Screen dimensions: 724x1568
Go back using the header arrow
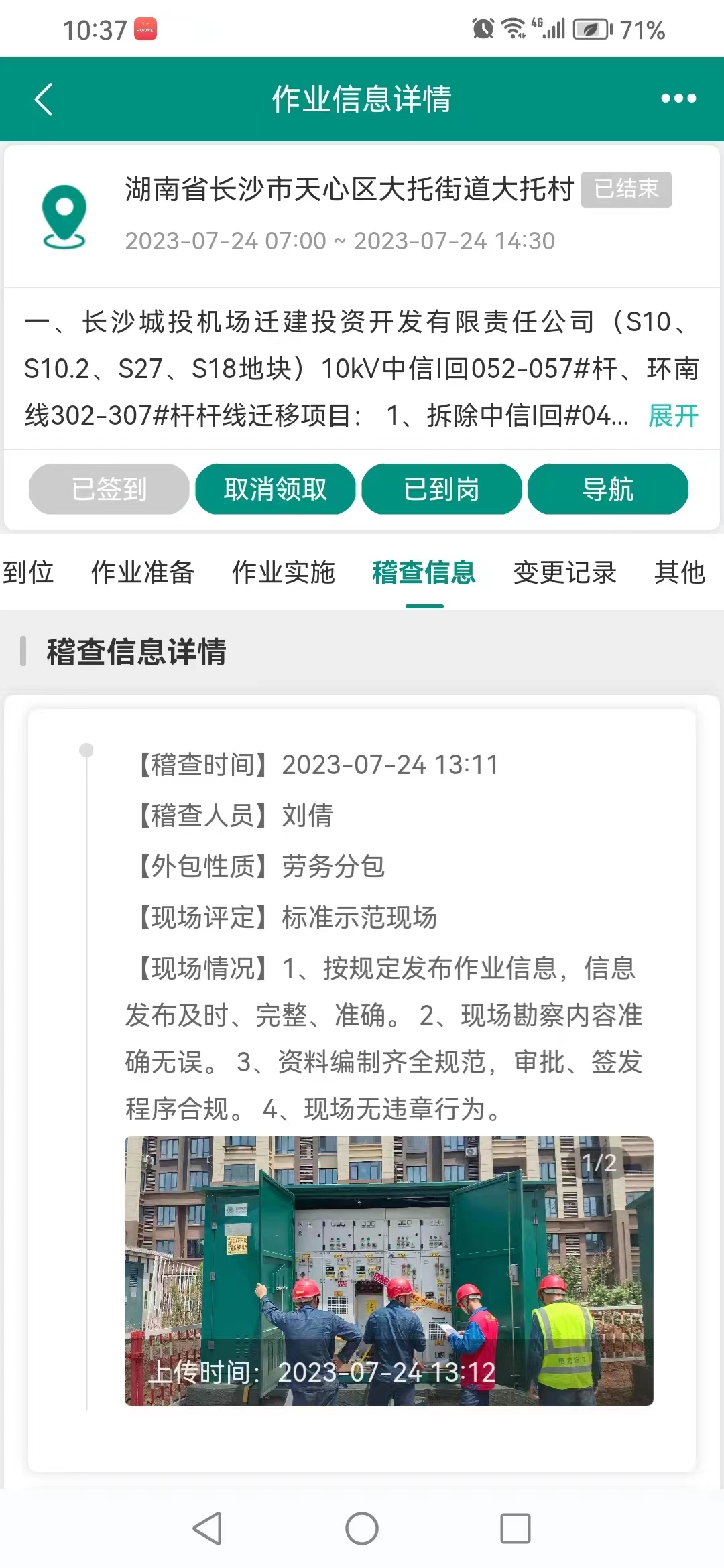44,99
